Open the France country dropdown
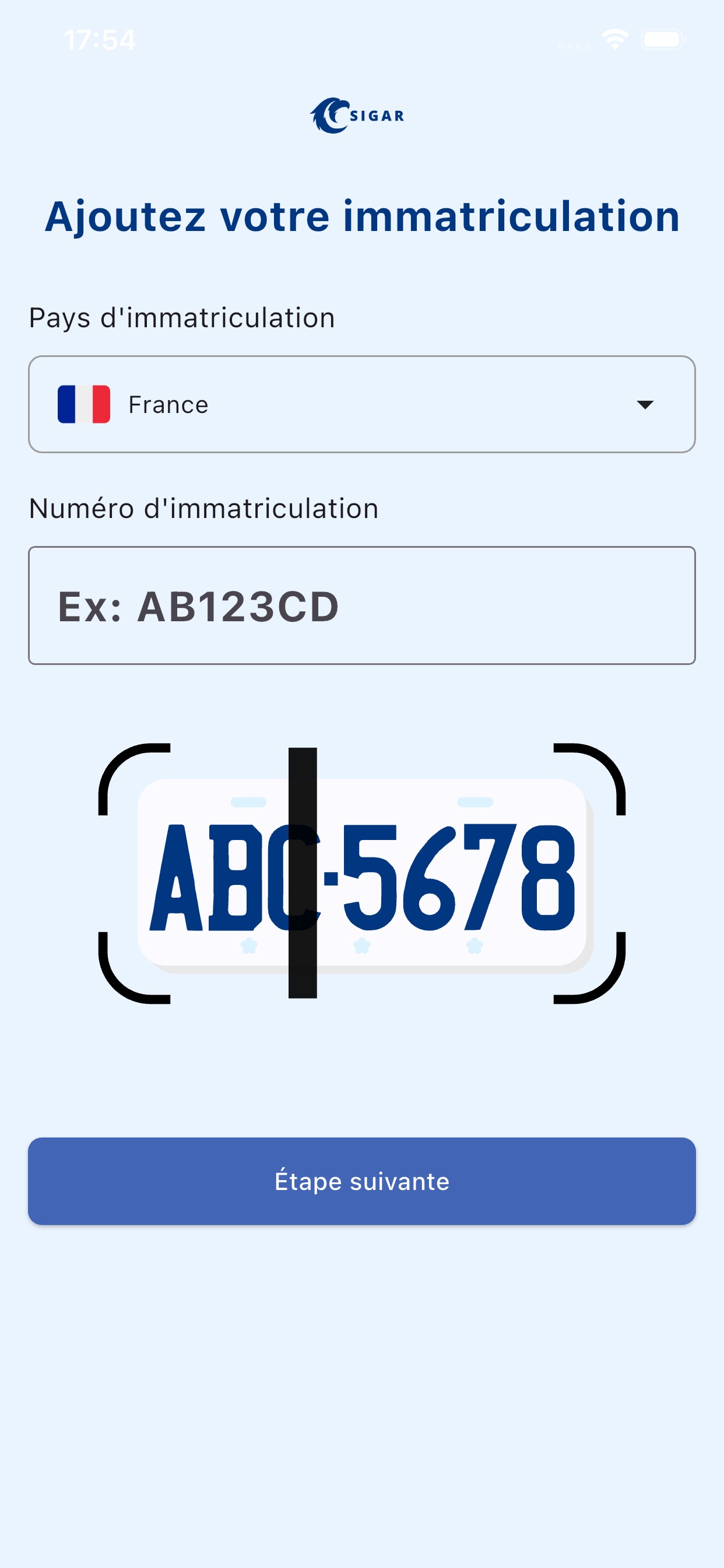 click(x=361, y=404)
